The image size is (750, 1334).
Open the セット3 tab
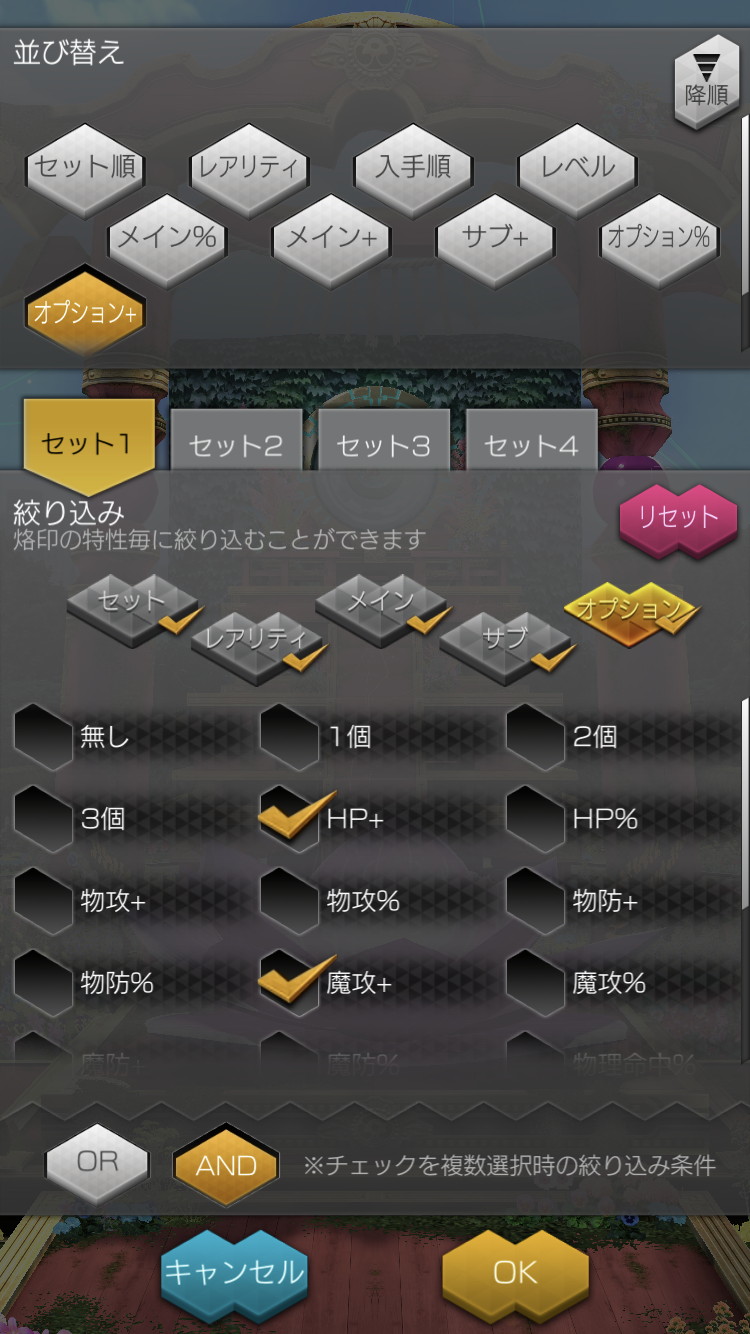point(383,445)
